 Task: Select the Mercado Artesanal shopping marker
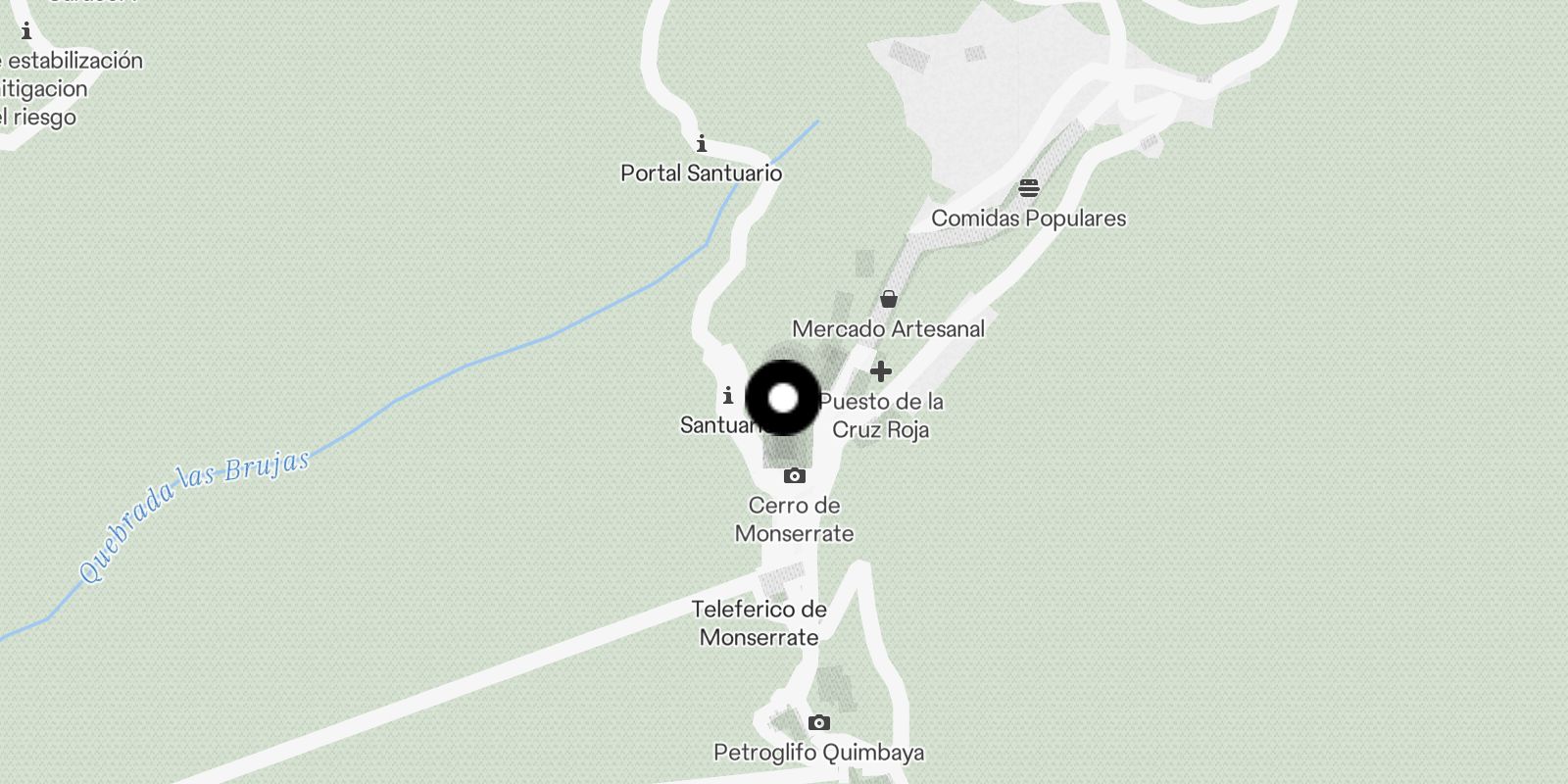pyautogui.click(x=888, y=299)
